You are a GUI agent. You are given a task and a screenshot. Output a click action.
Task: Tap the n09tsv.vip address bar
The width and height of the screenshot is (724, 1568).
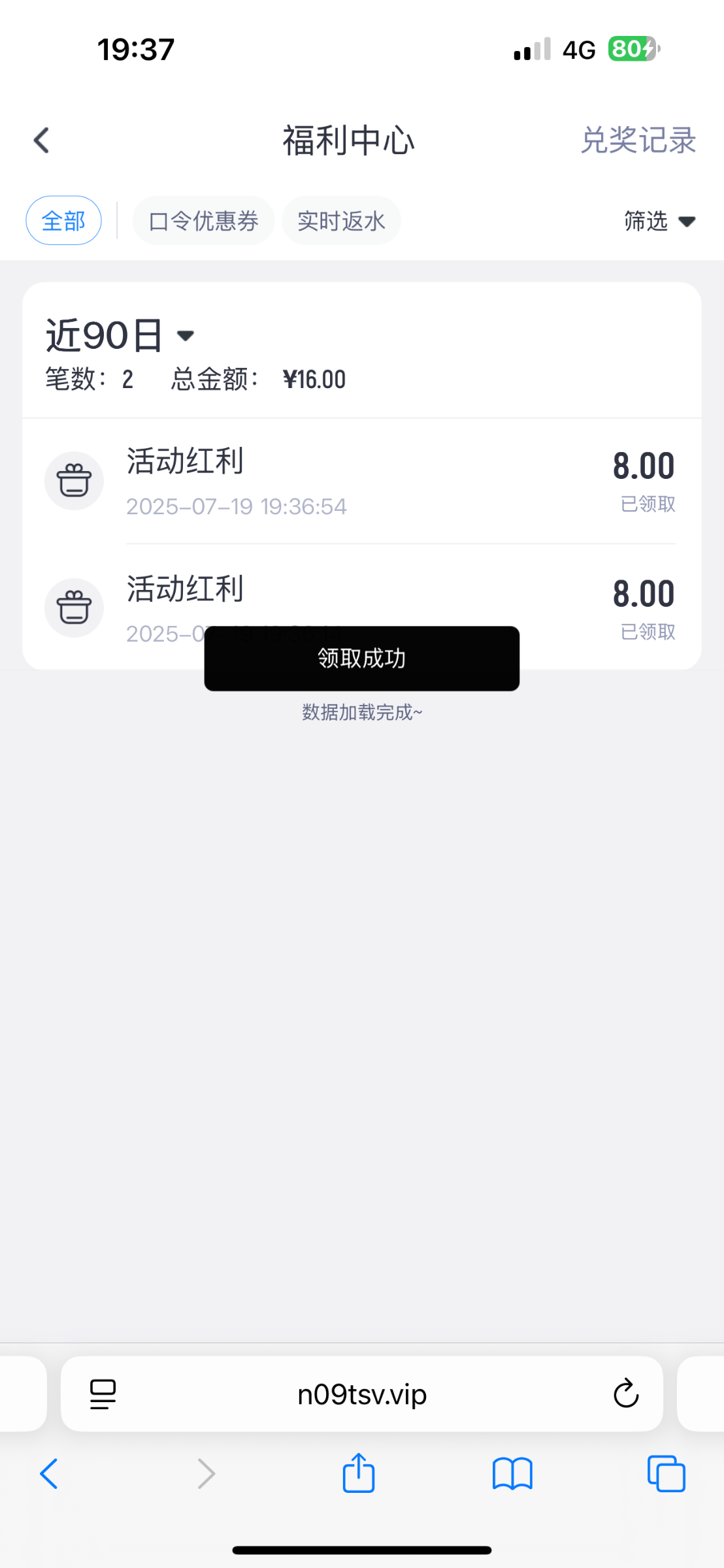point(361,1395)
